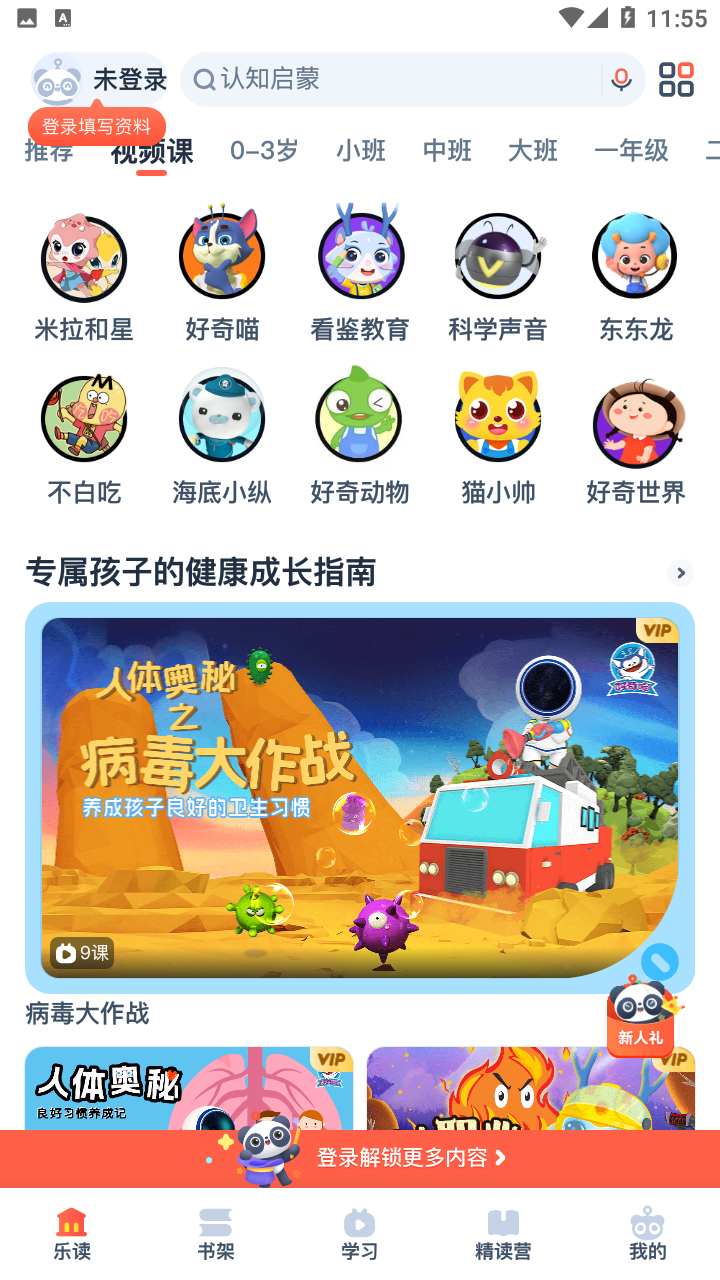720x1280 pixels.
Task: Open the 我的 tab
Action: tap(648, 1234)
